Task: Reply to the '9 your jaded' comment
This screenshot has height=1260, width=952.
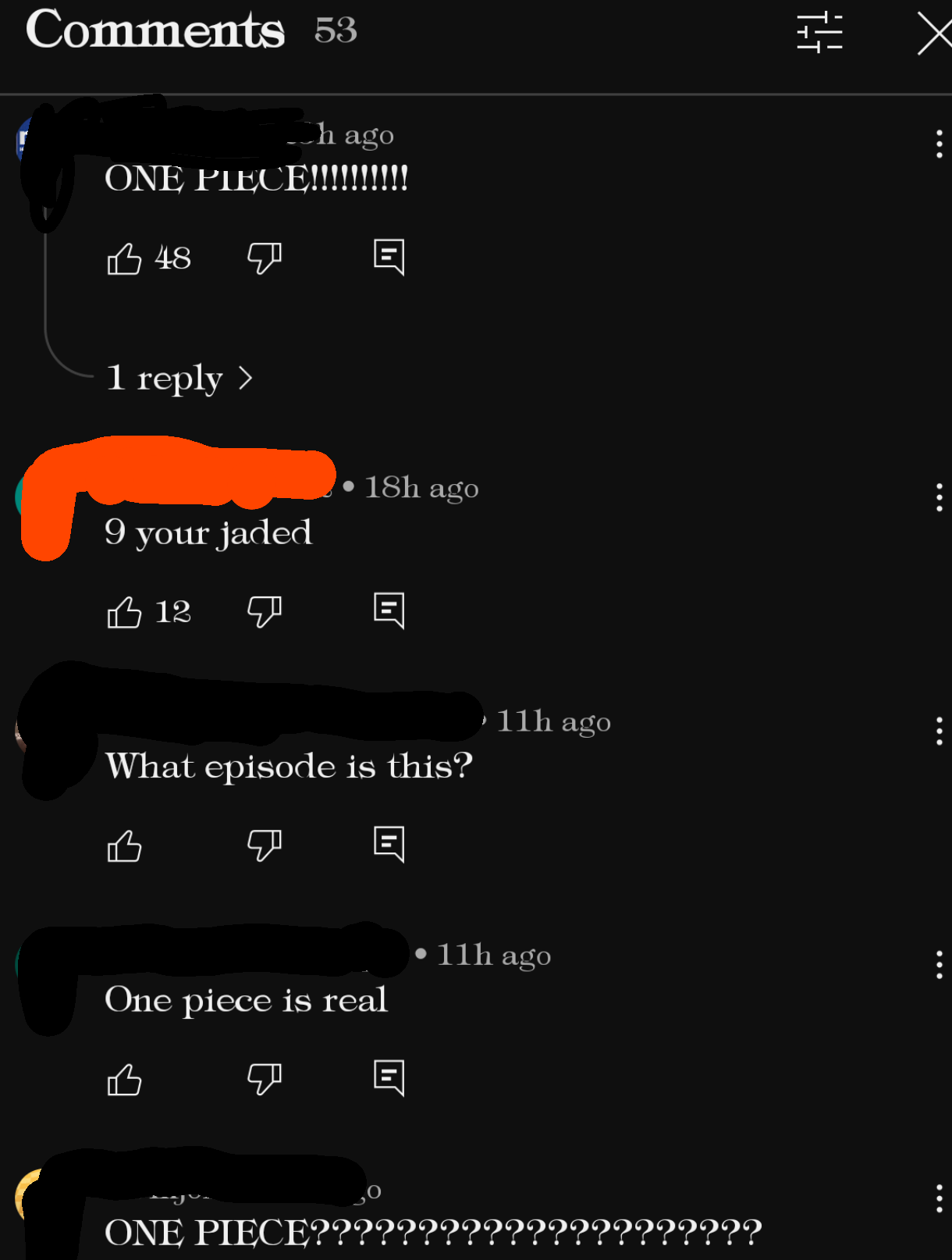Action: 389,611
